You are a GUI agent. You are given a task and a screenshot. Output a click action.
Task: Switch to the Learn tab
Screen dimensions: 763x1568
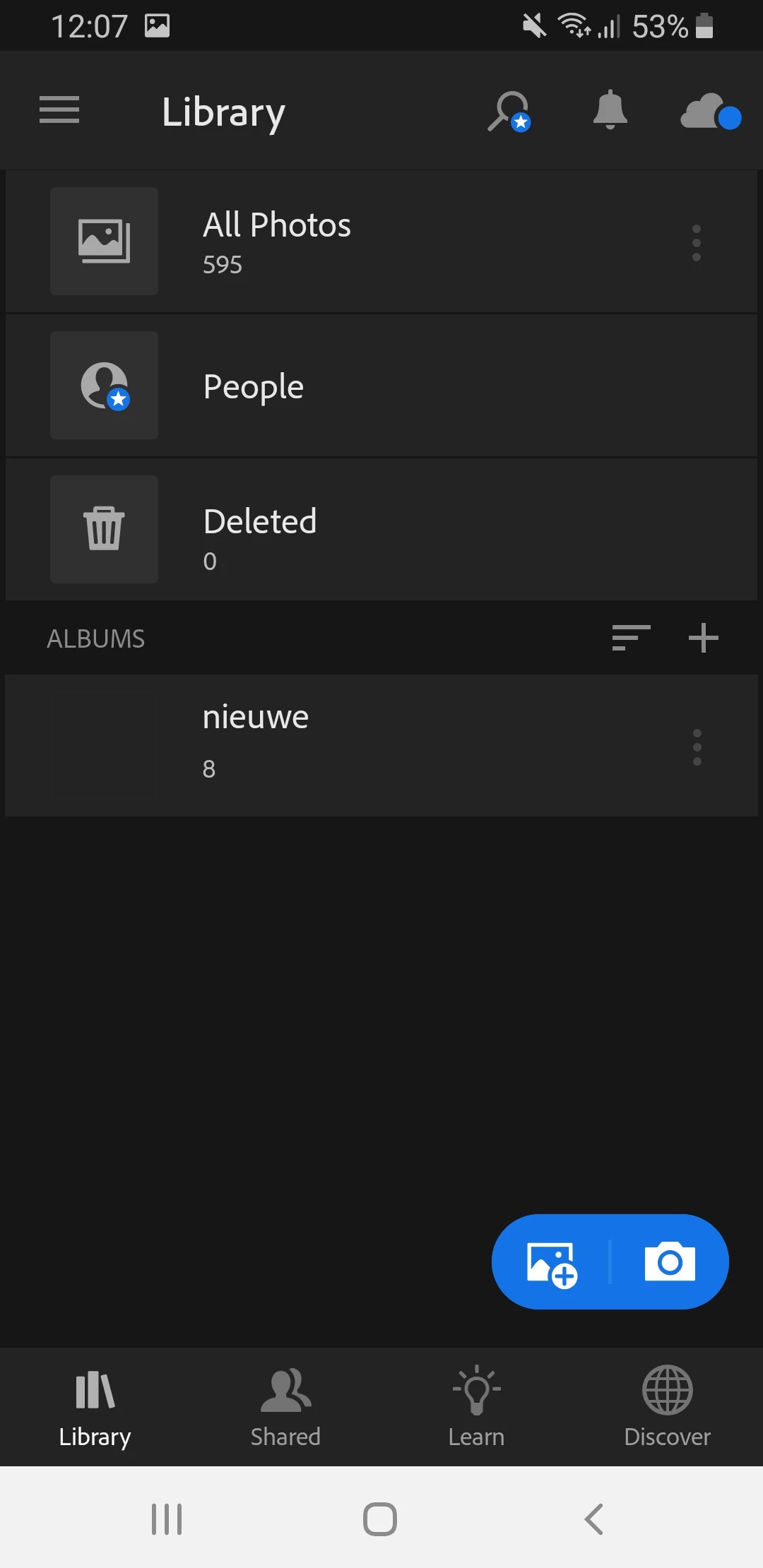476,1407
